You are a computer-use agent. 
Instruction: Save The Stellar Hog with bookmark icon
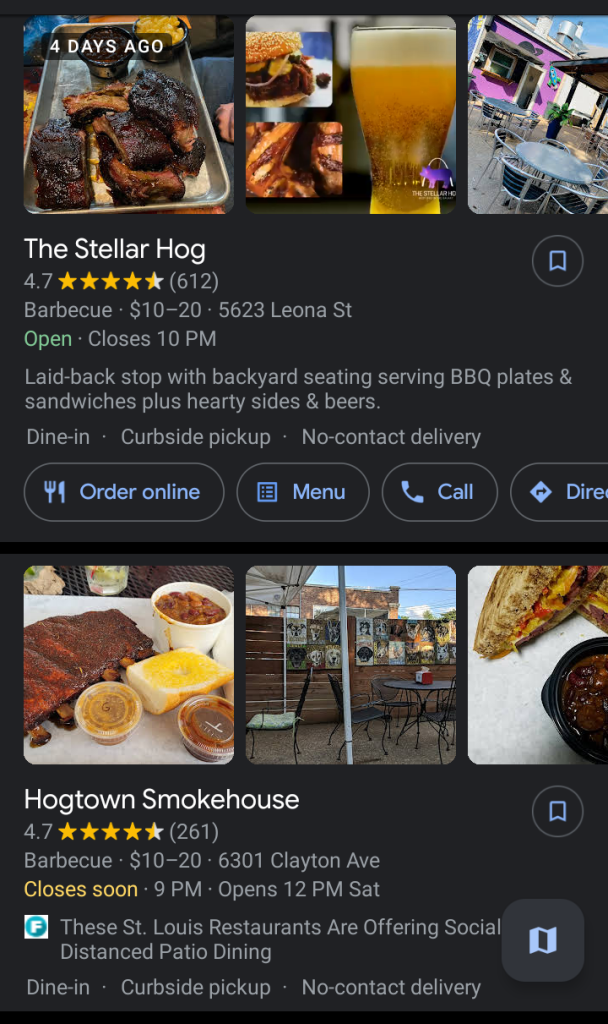click(557, 261)
